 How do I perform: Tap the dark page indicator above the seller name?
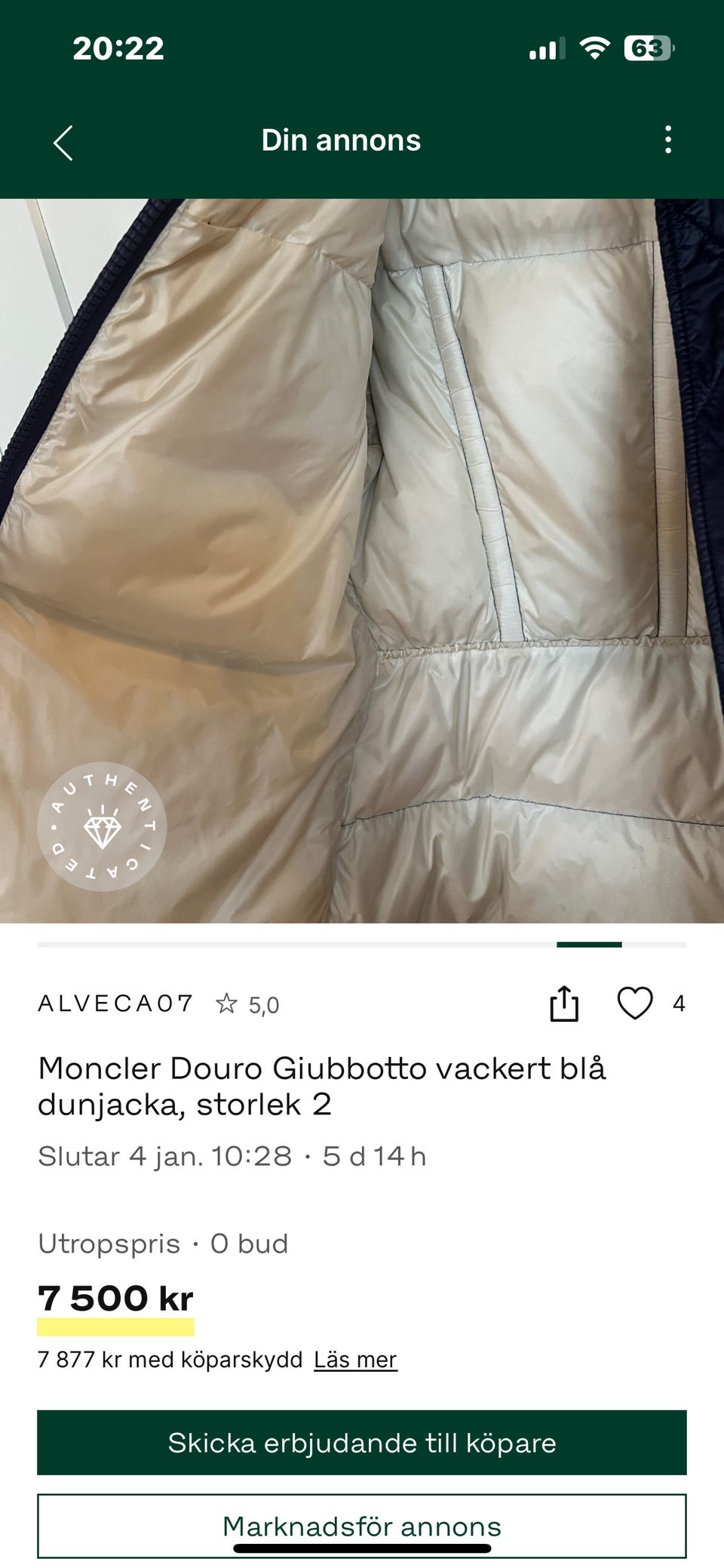[x=589, y=944]
